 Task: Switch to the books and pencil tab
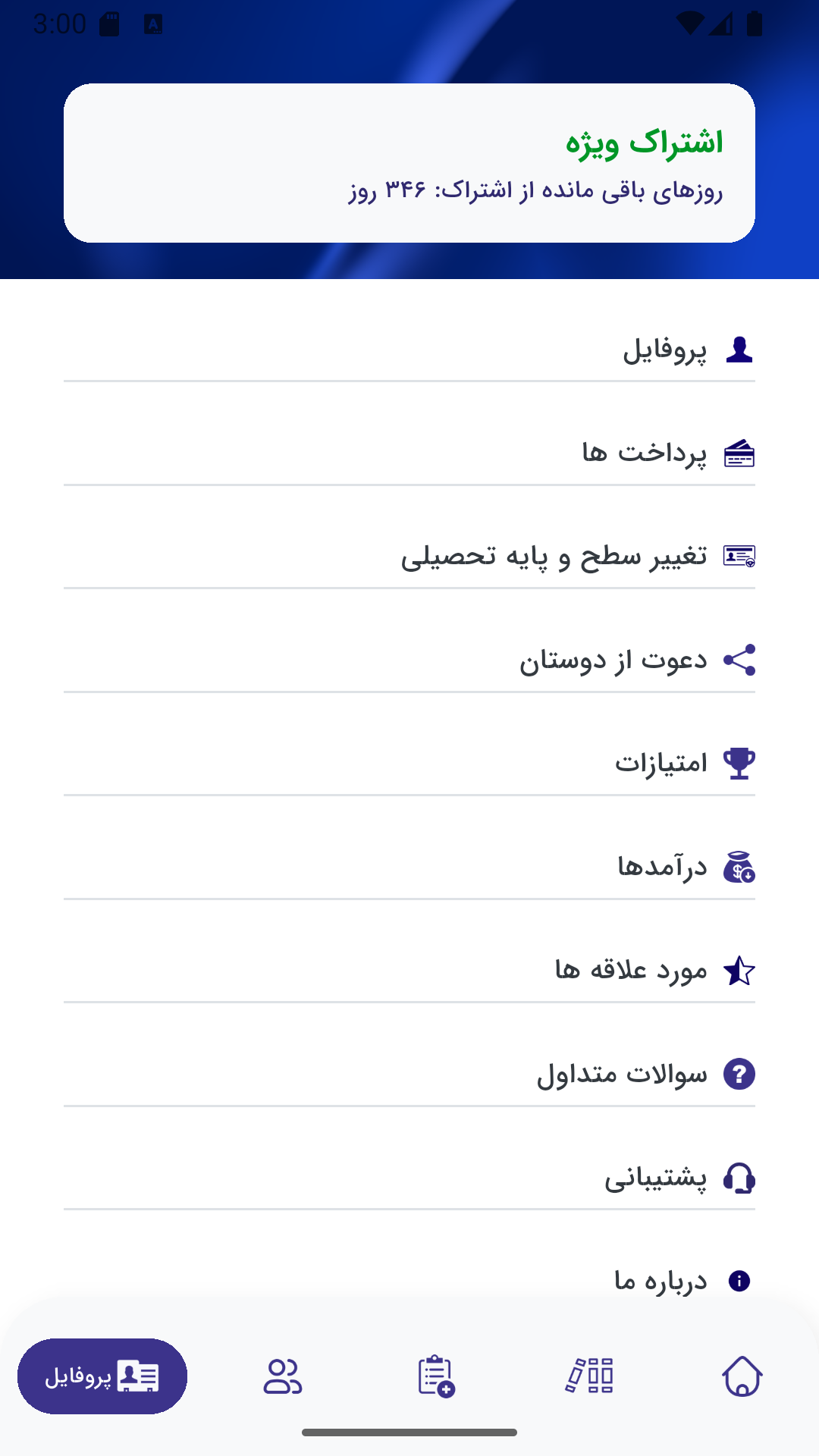[589, 1376]
